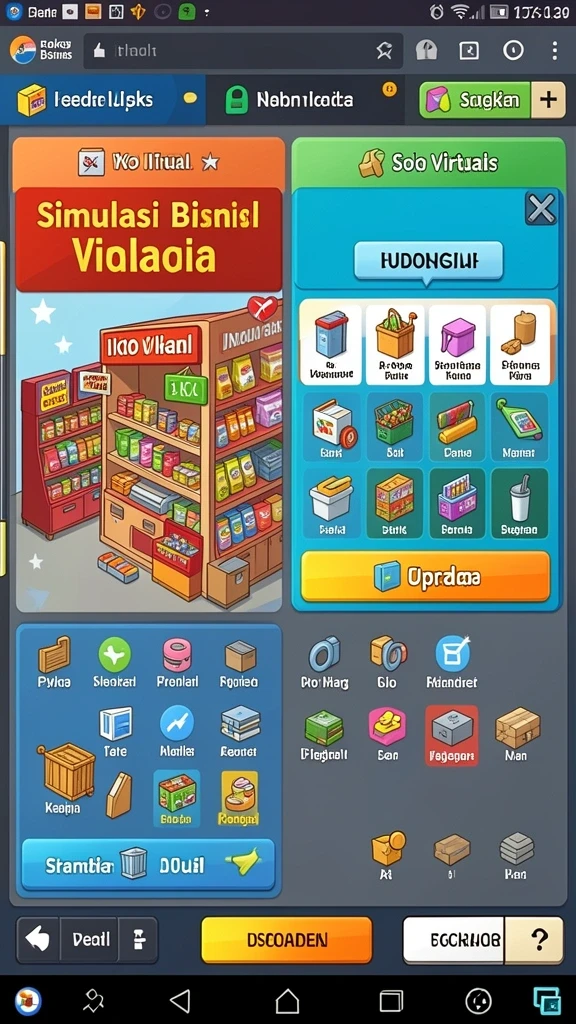Bookmark this page with the star icon

point(385,50)
